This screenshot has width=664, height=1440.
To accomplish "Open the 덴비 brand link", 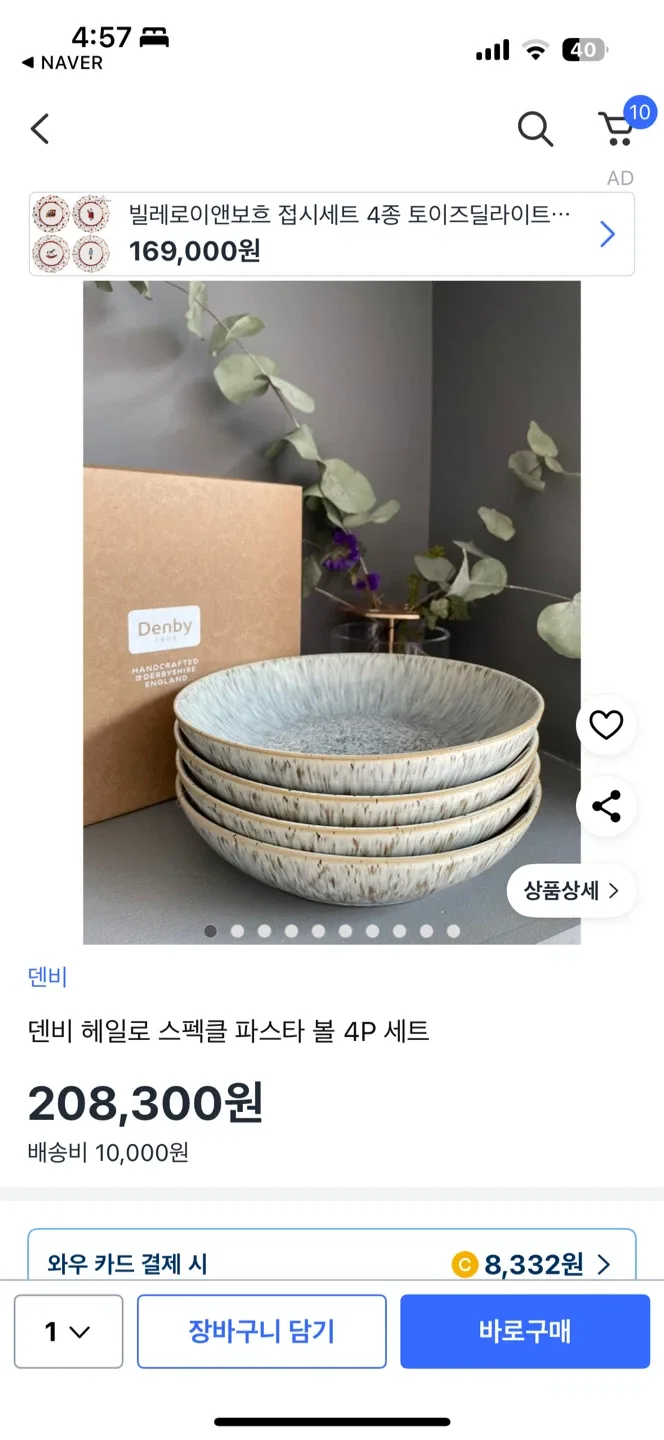I will (47, 977).
